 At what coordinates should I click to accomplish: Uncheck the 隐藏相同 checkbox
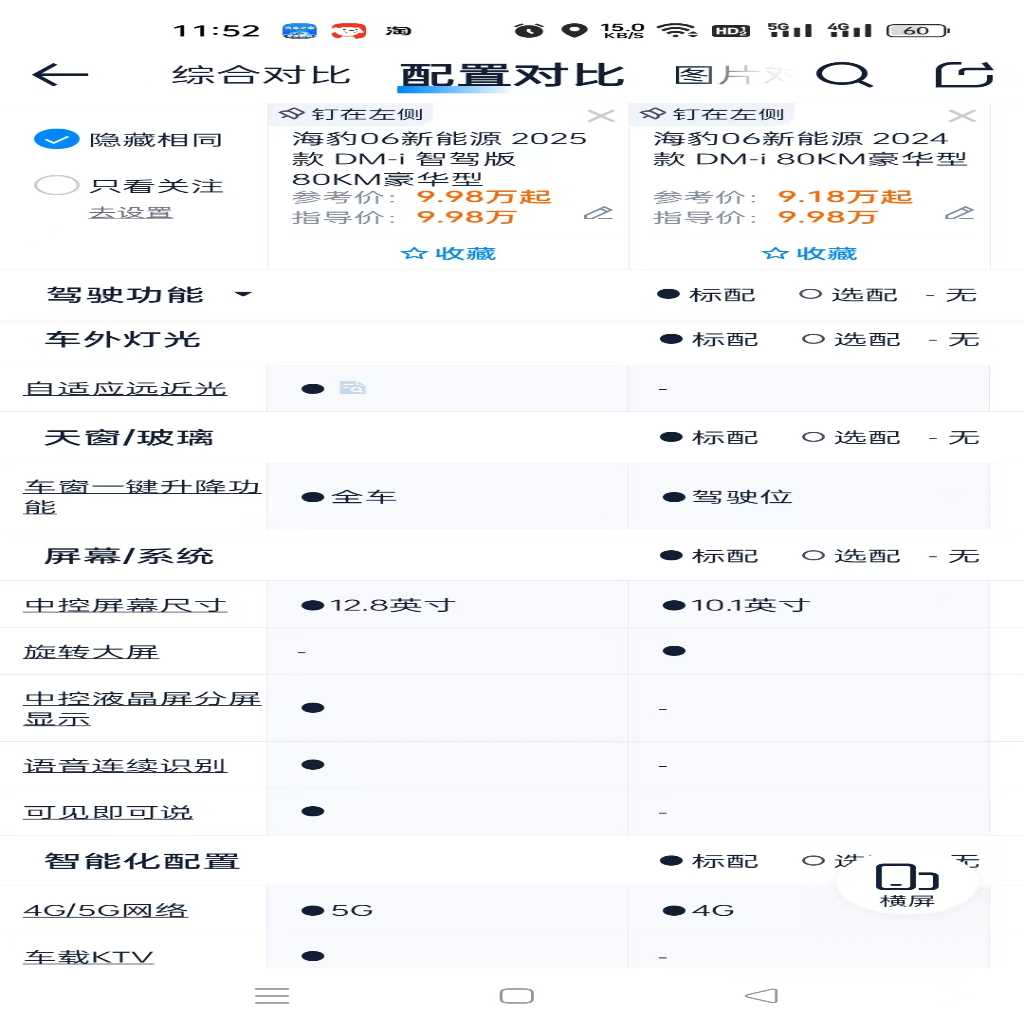[57, 140]
